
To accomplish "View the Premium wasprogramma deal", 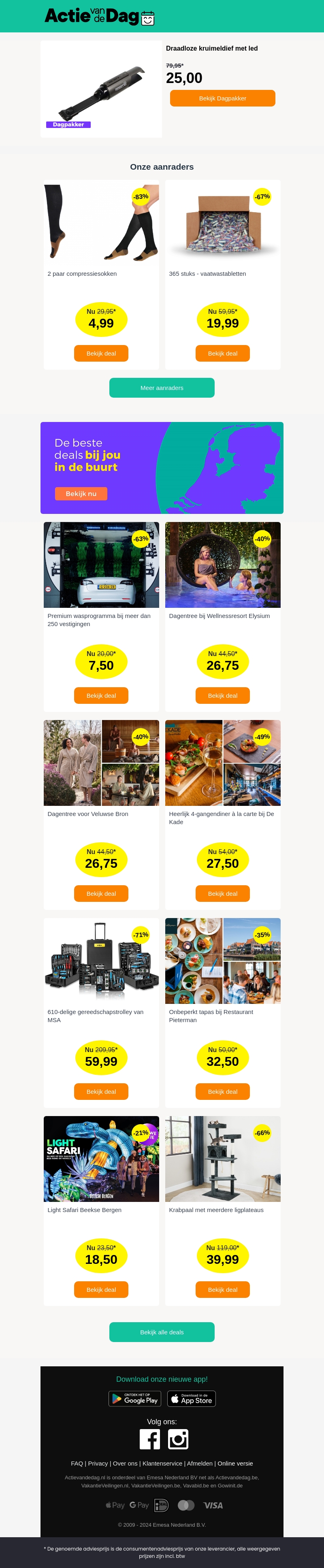I will coord(101,695).
